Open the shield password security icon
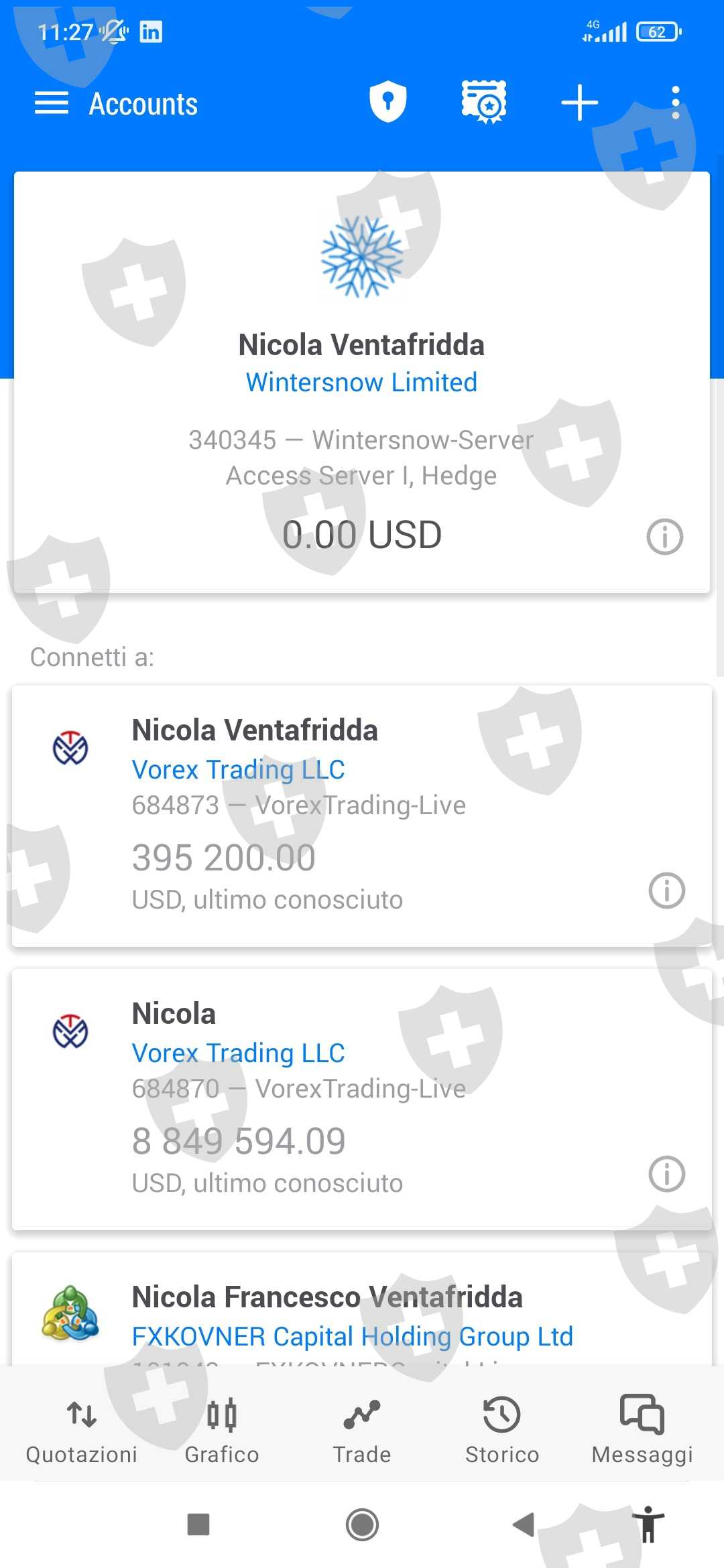 (388, 103)
